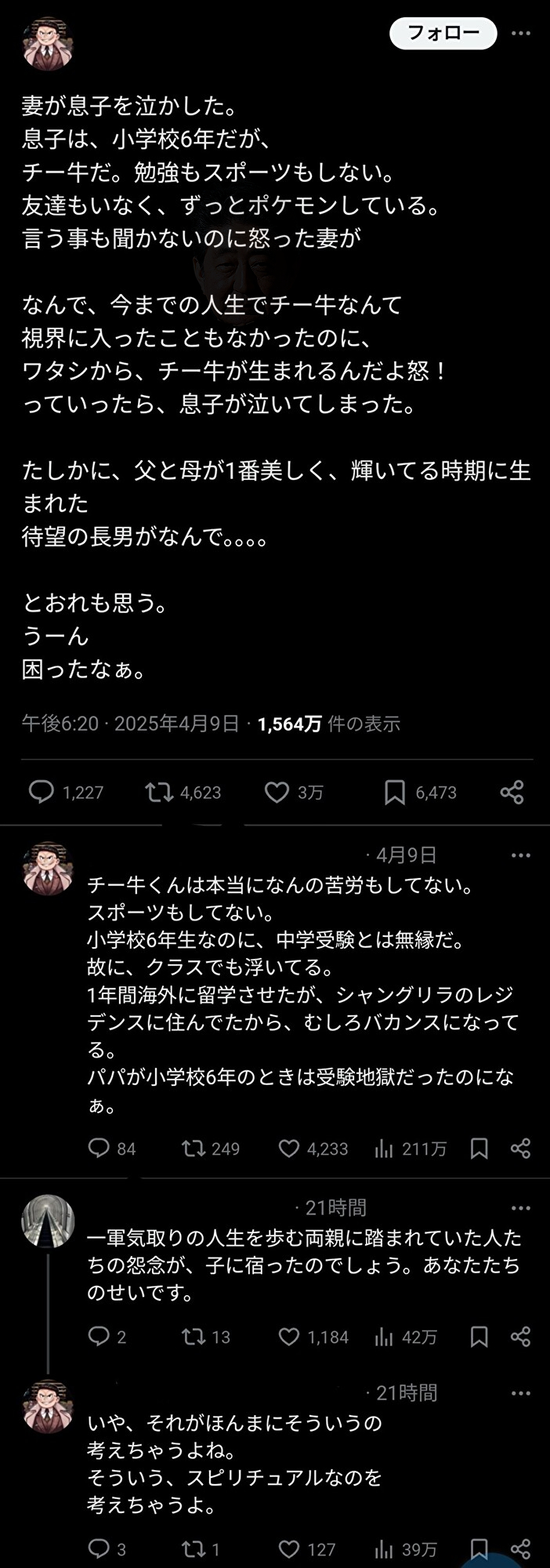Share the main post

click(x=512, y=792)
